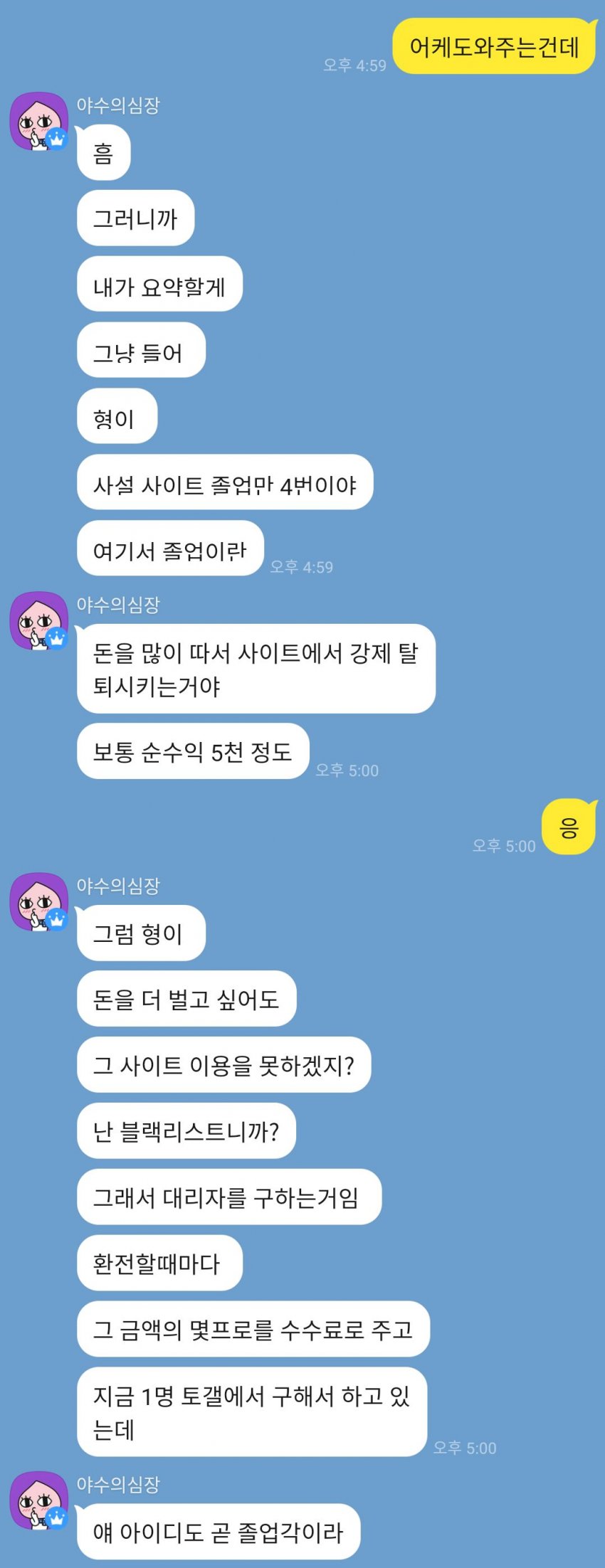Open 야수의심장's avatar beside the '흠' message
This screenshot has width=605, height=1568.
click(38, 121)
